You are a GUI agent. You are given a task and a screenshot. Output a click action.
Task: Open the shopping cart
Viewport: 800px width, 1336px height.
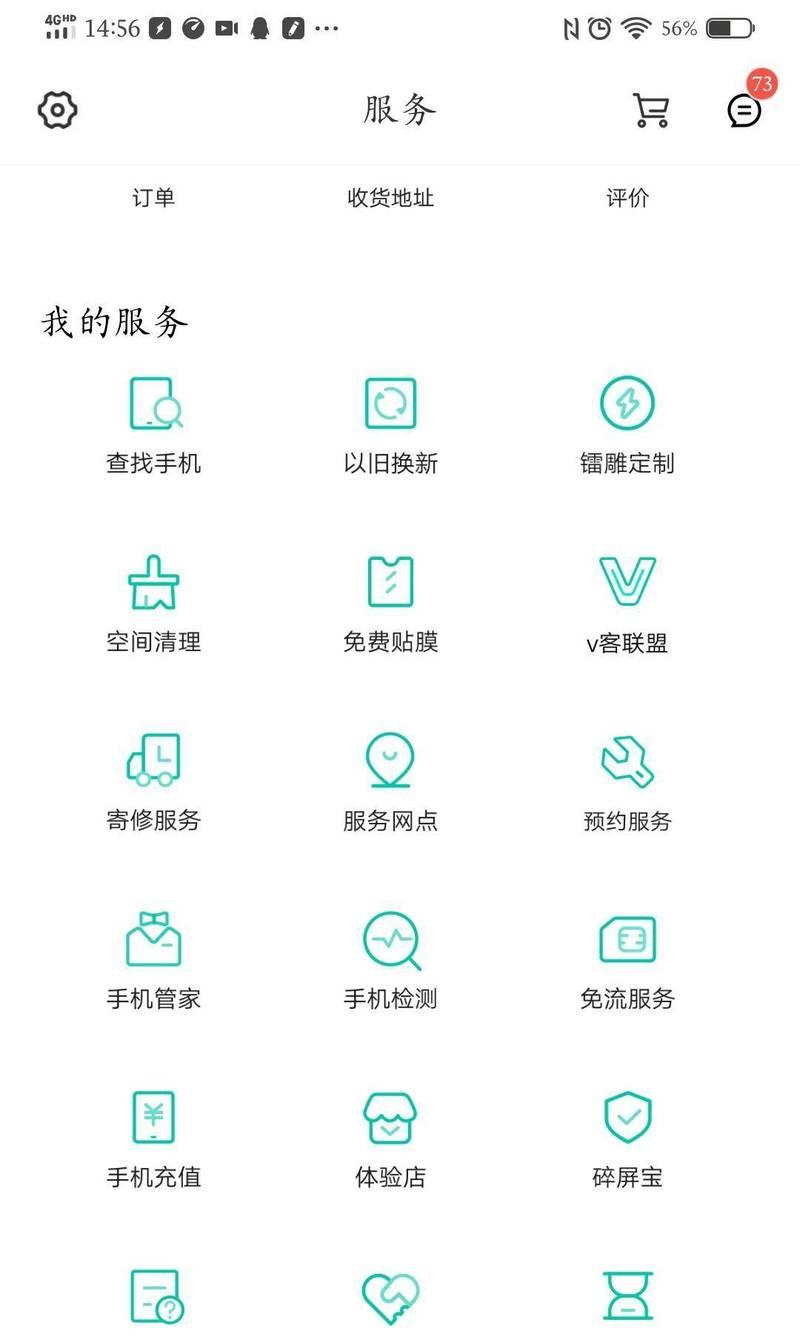pos(651,109)
